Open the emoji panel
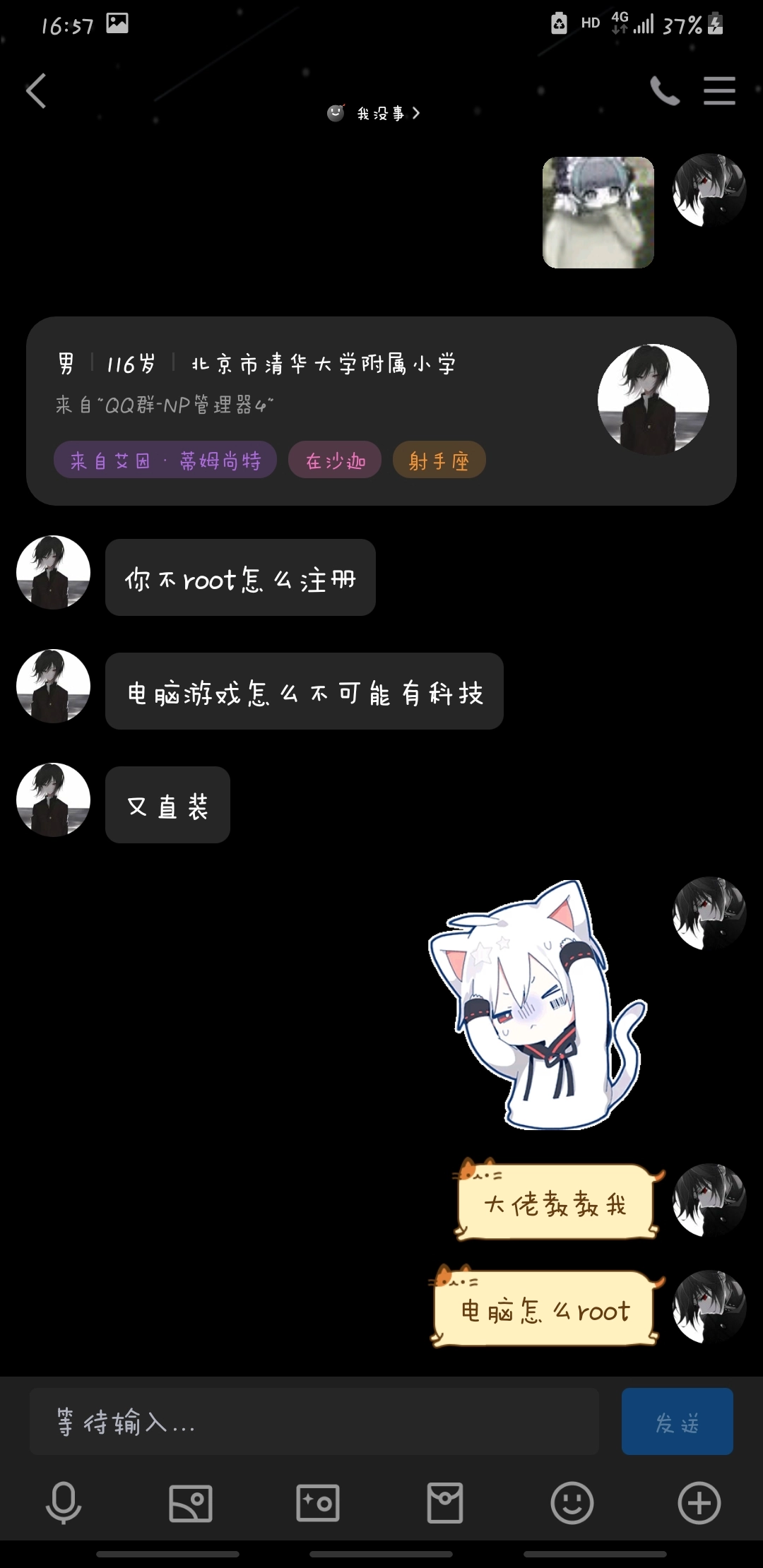This screenshot has height=1568, width=763. pos(572,1502)
